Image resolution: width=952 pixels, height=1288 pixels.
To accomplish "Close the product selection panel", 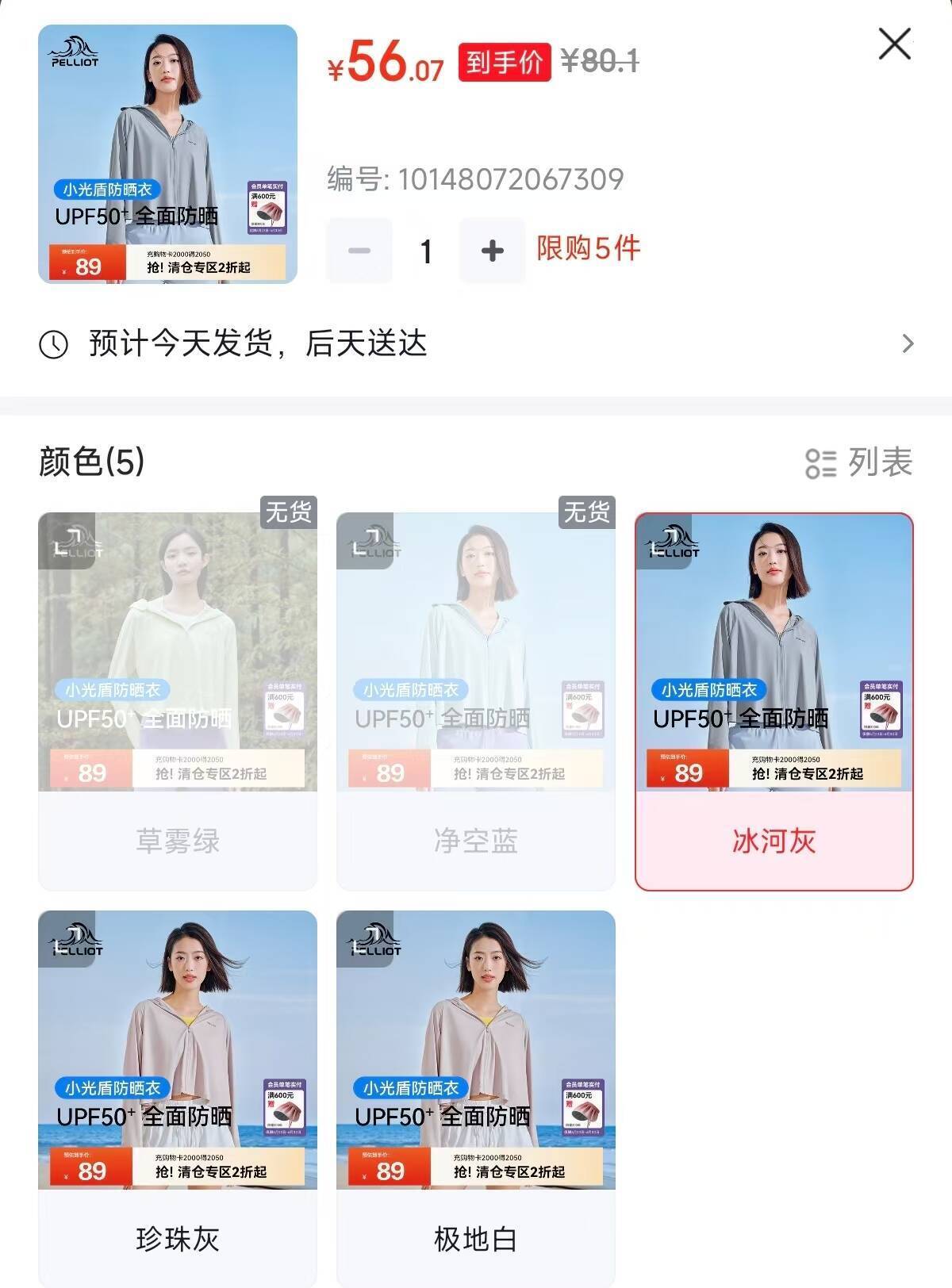I will click(895, 45).
